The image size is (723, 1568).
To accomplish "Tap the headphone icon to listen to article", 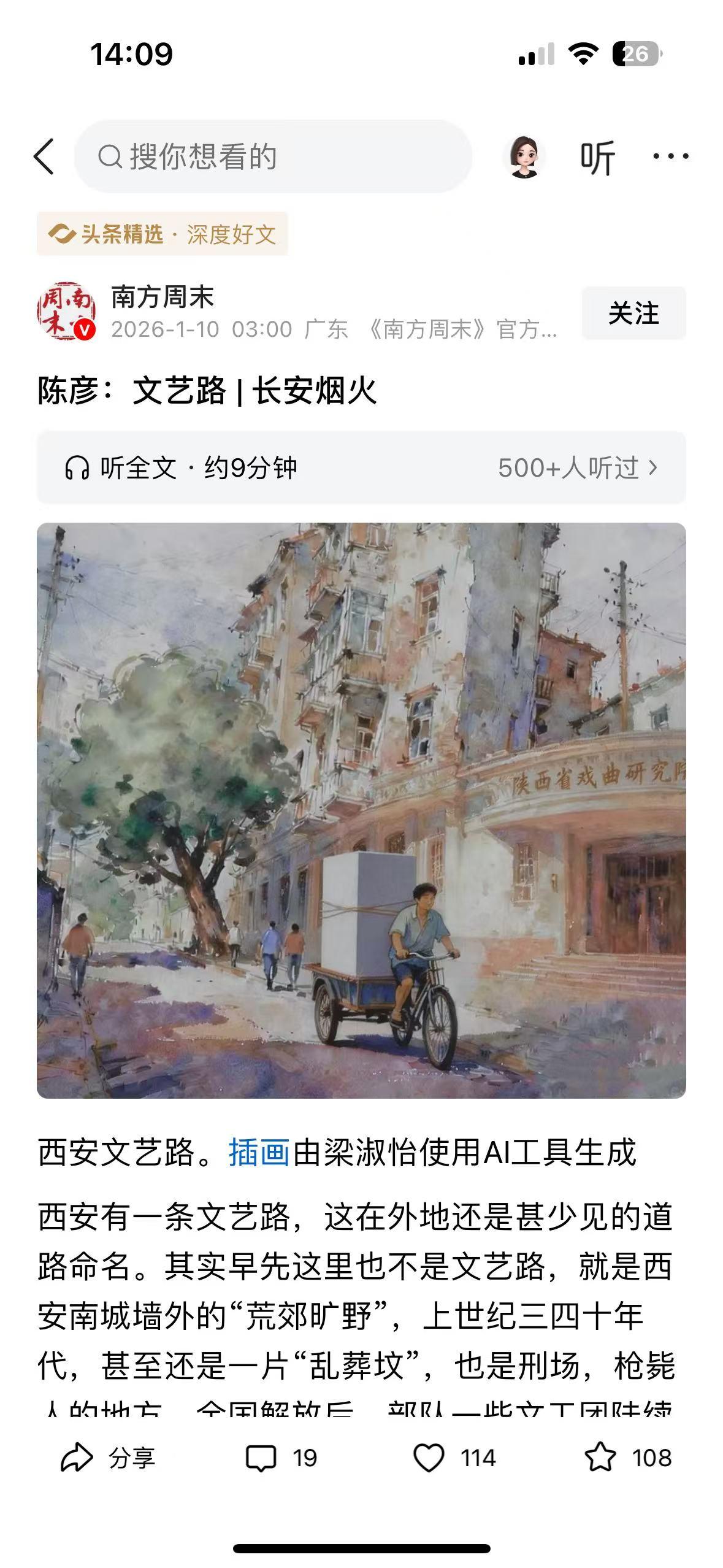I will pos(77,468).
